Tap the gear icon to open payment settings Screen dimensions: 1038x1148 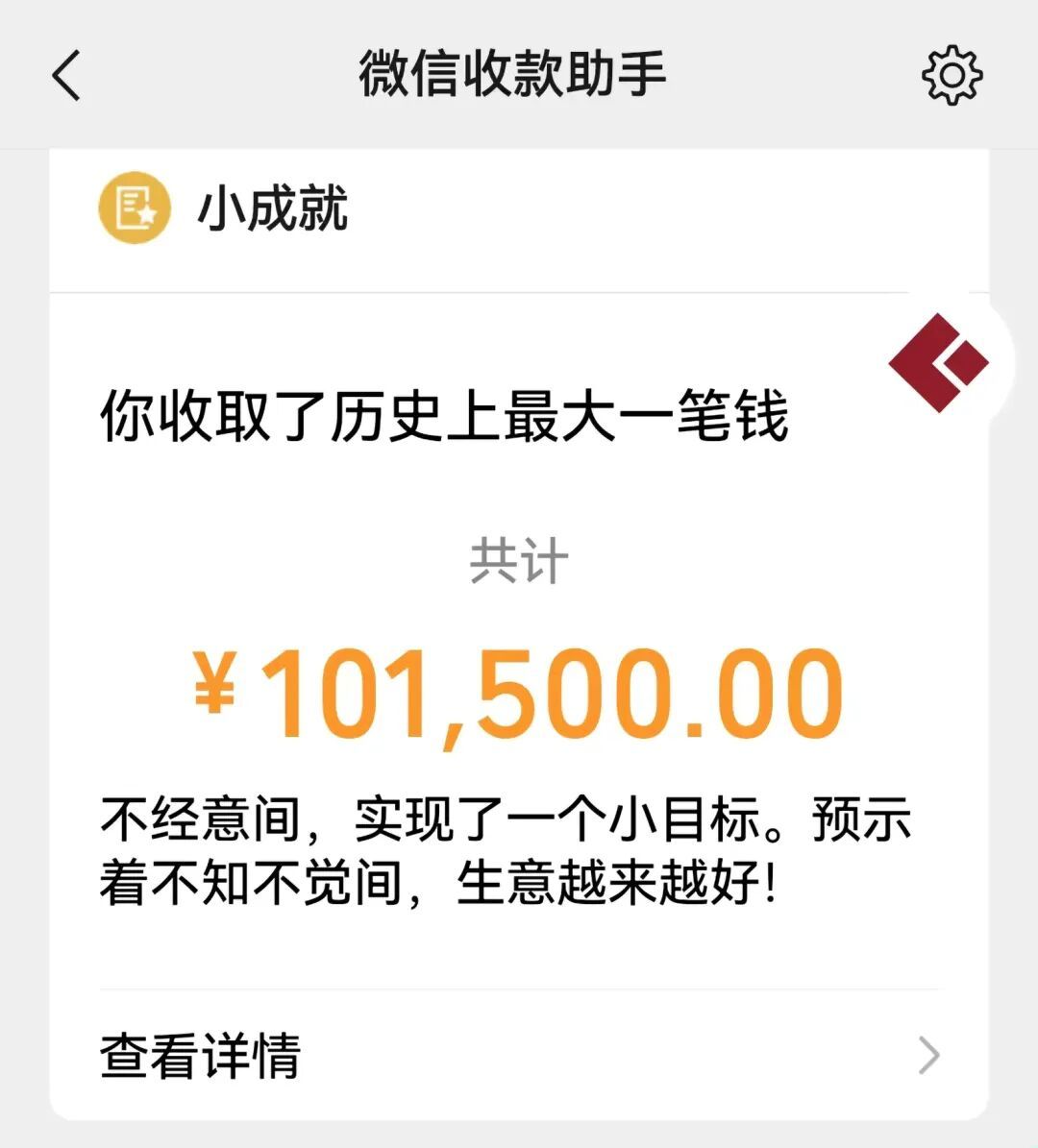(x=953, y=75)
